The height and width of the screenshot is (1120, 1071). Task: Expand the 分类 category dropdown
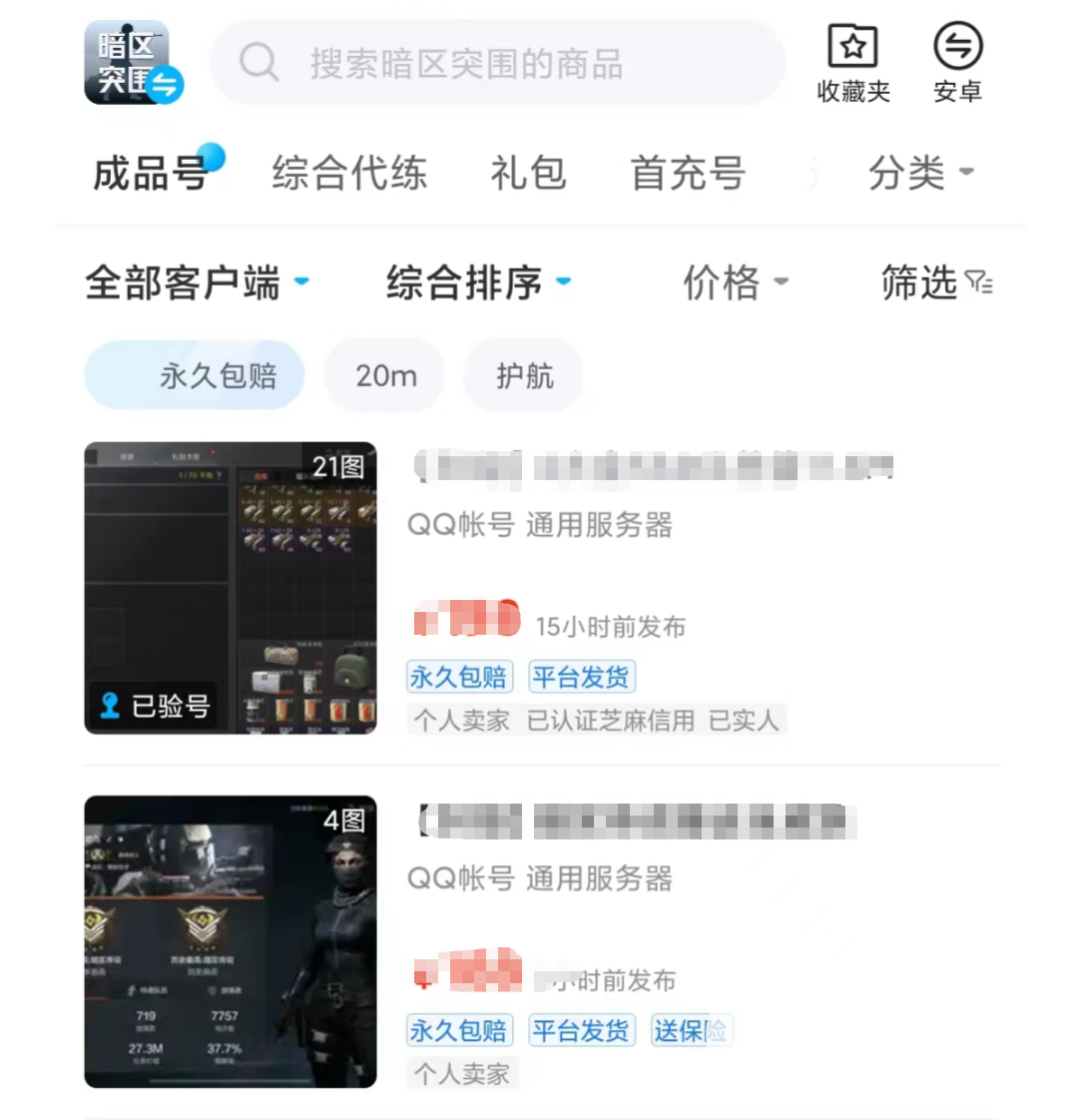click(x=919, y=173)
